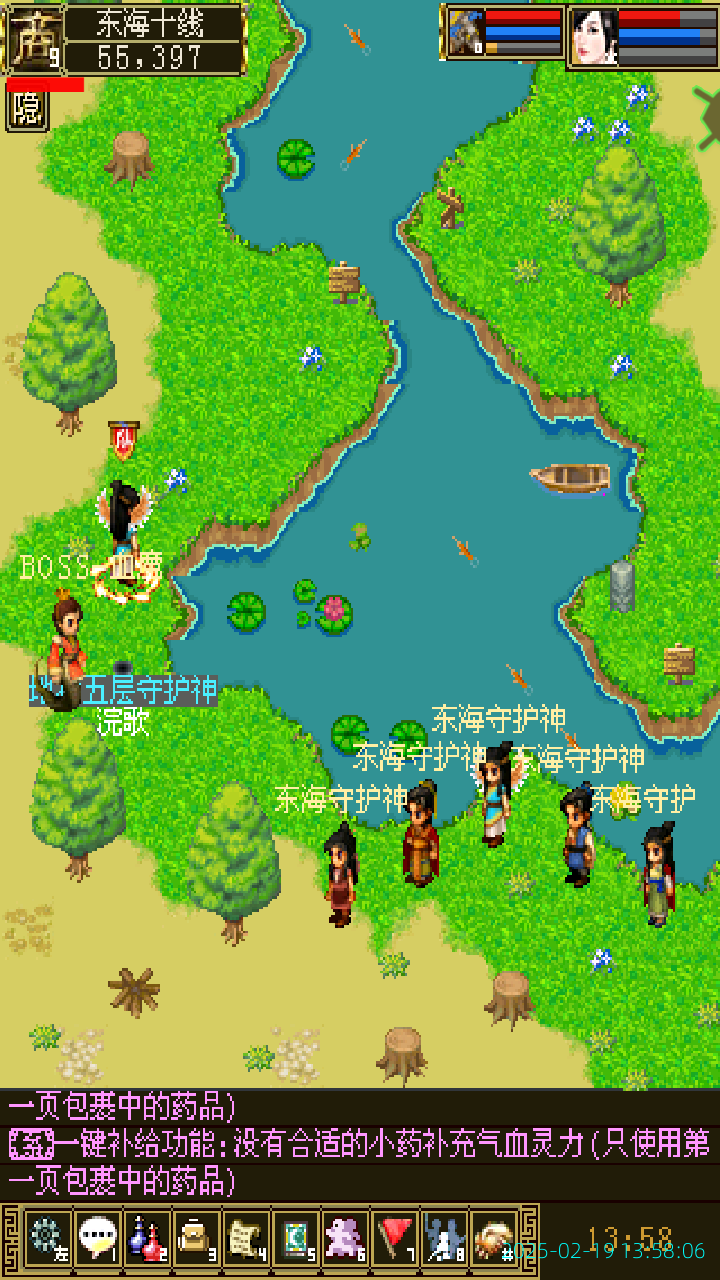
Task: Open the green card book
Action: [296, 1237]
